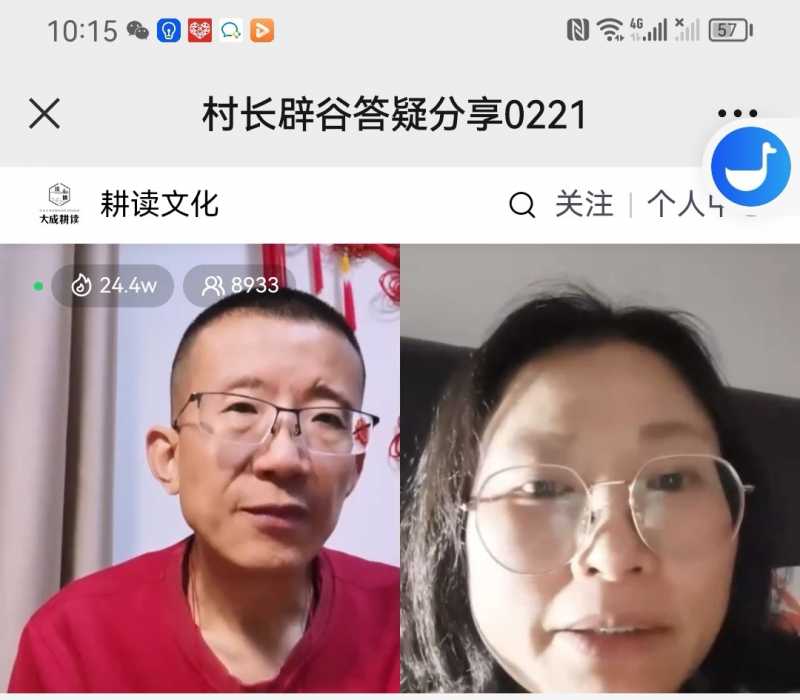This screenshot has width=800, height=700.
Task: Open the 耕读文化 channel profile
Action: pos(159,204)
